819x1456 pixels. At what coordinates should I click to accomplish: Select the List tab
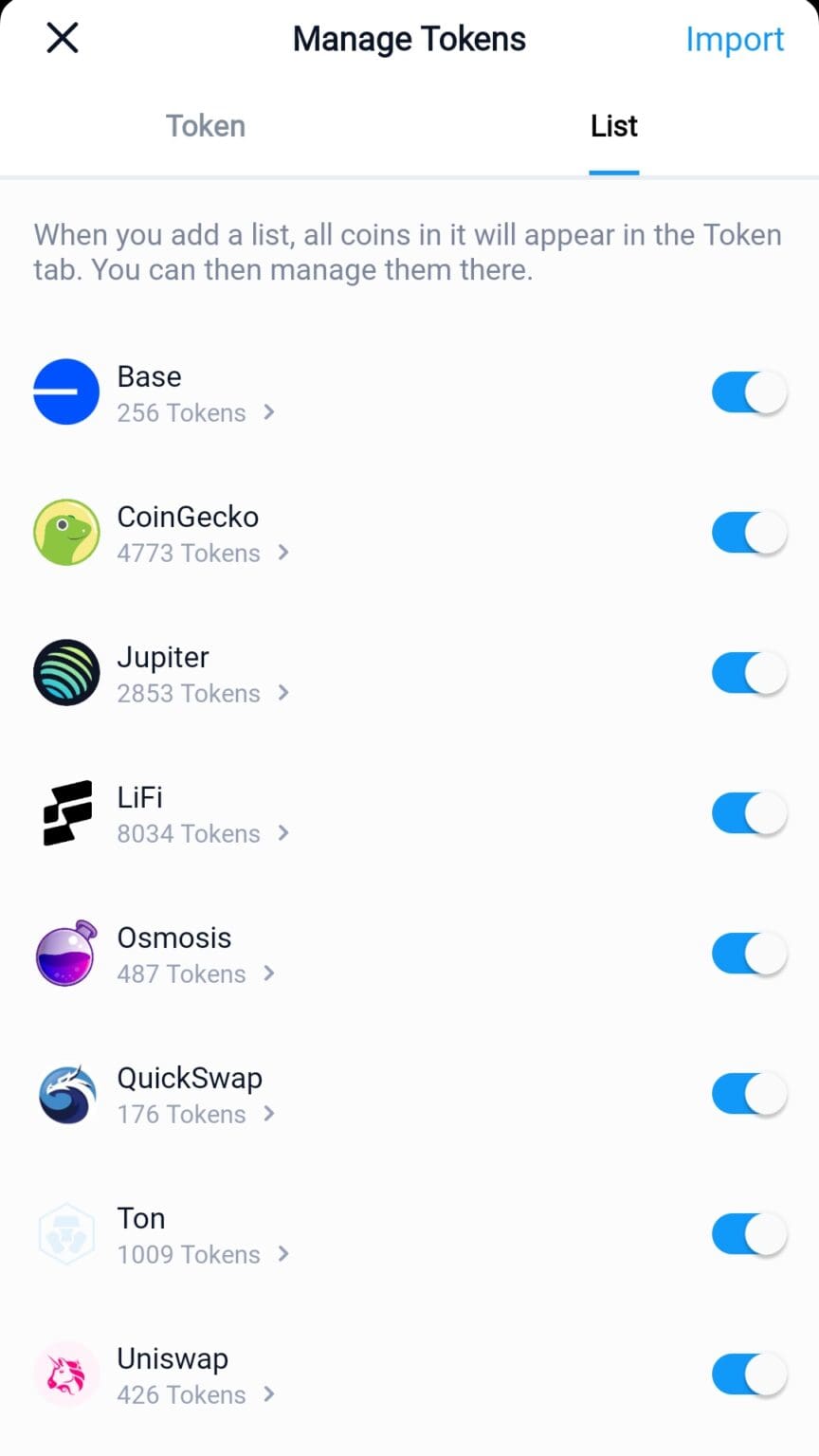pyautogui.click(x=614, y=126)
